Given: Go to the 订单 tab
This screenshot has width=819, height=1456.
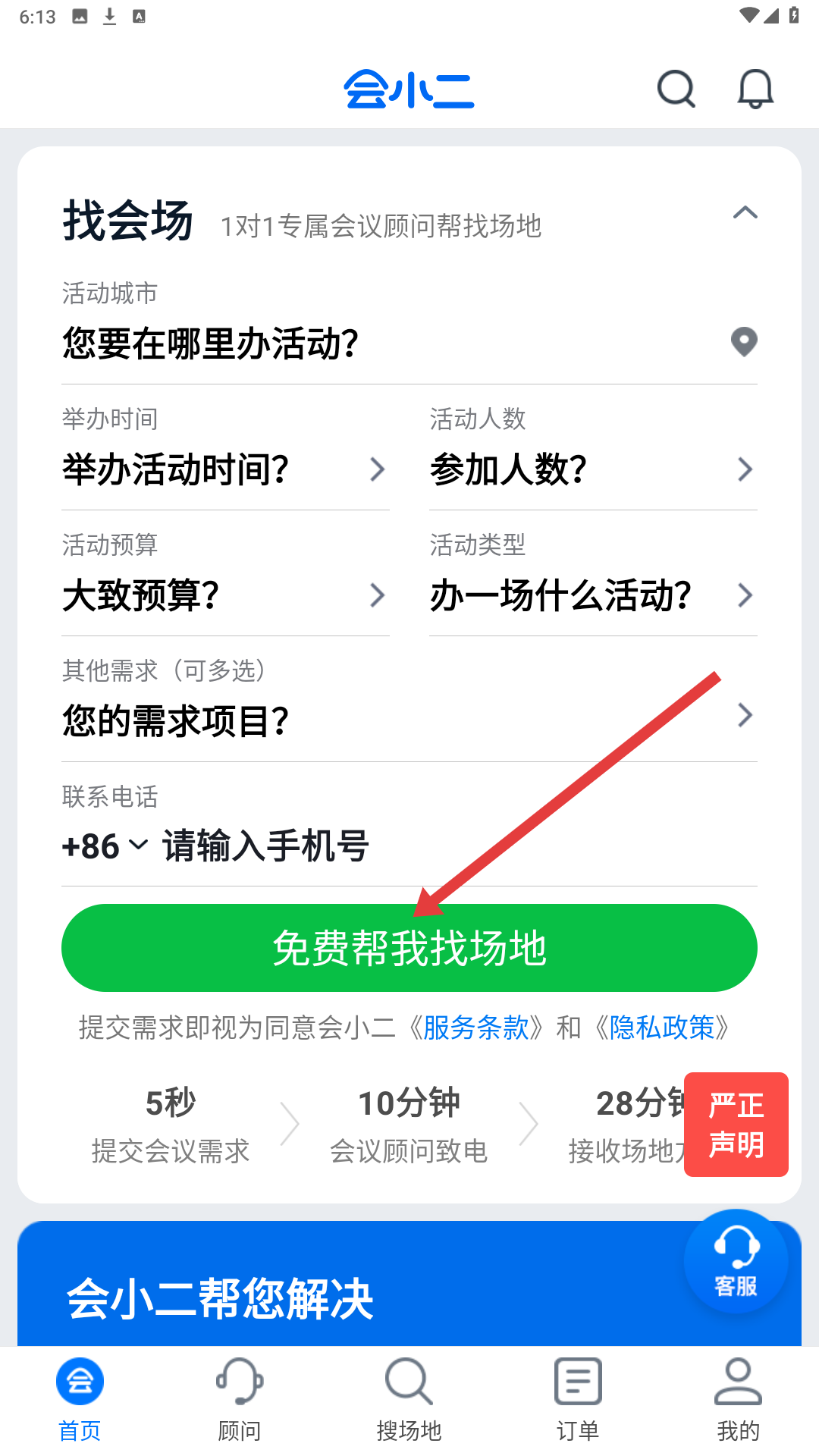Looking at the screenshot, I should pyautogui.click(x=578, y=1400).
